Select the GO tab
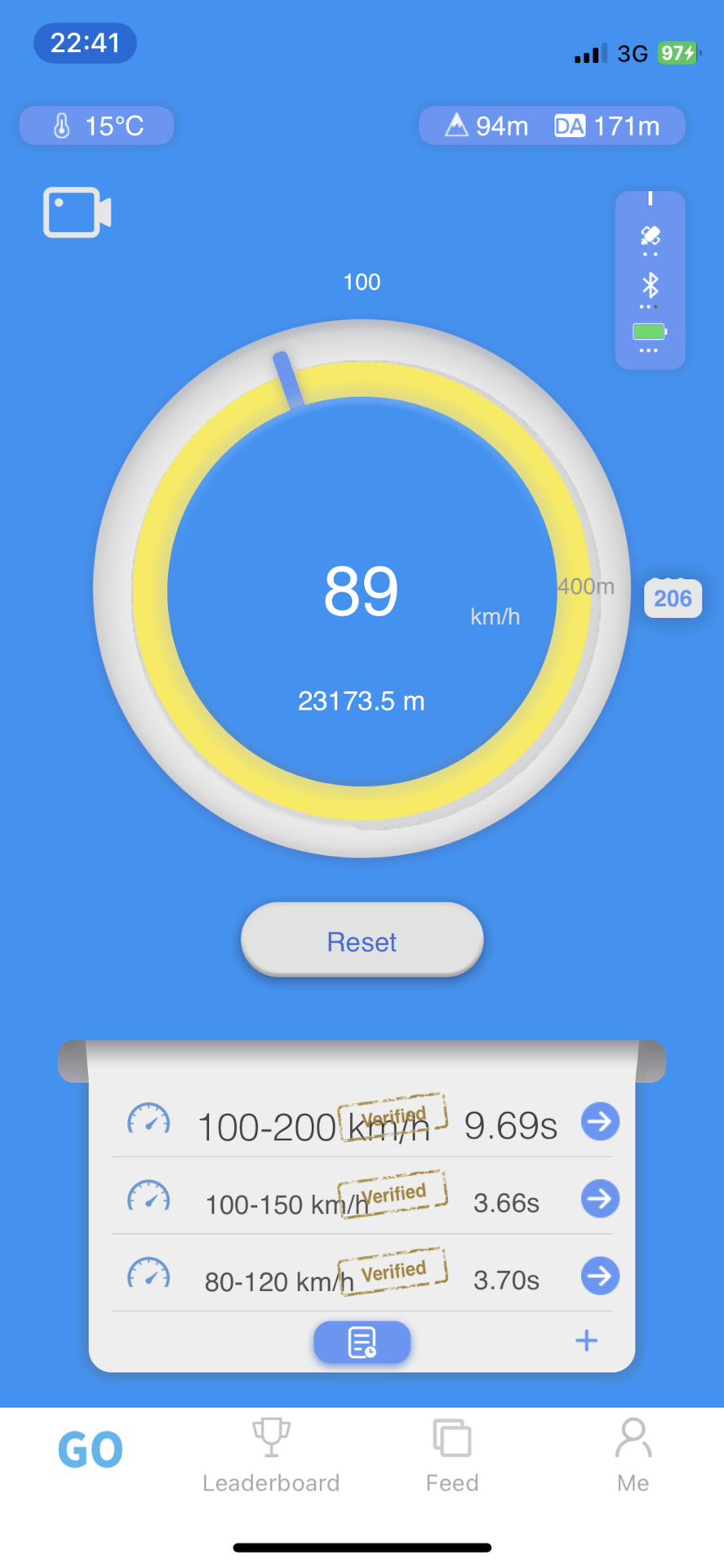This screenshot has width=724, height=1568. click(90, 1450)
